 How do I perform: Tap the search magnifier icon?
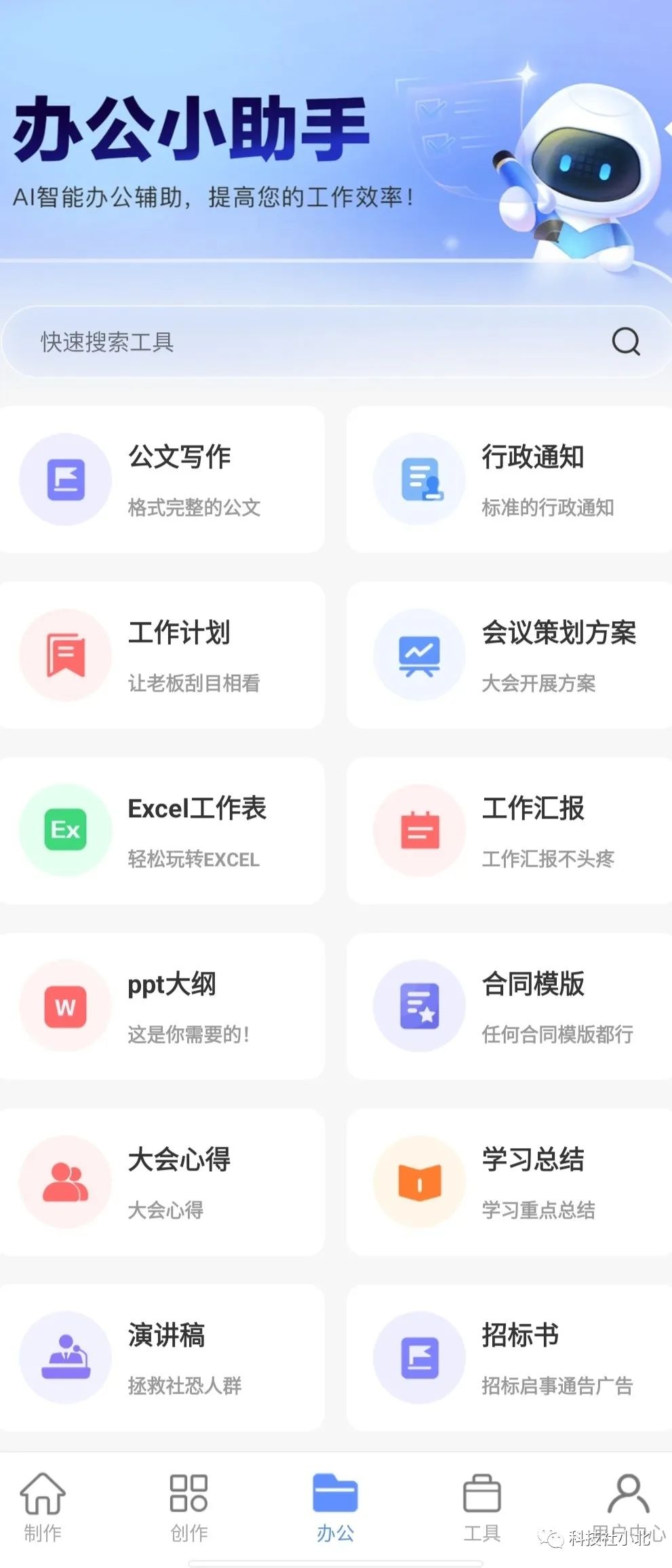pyautogui.click(x=625, y=341)
